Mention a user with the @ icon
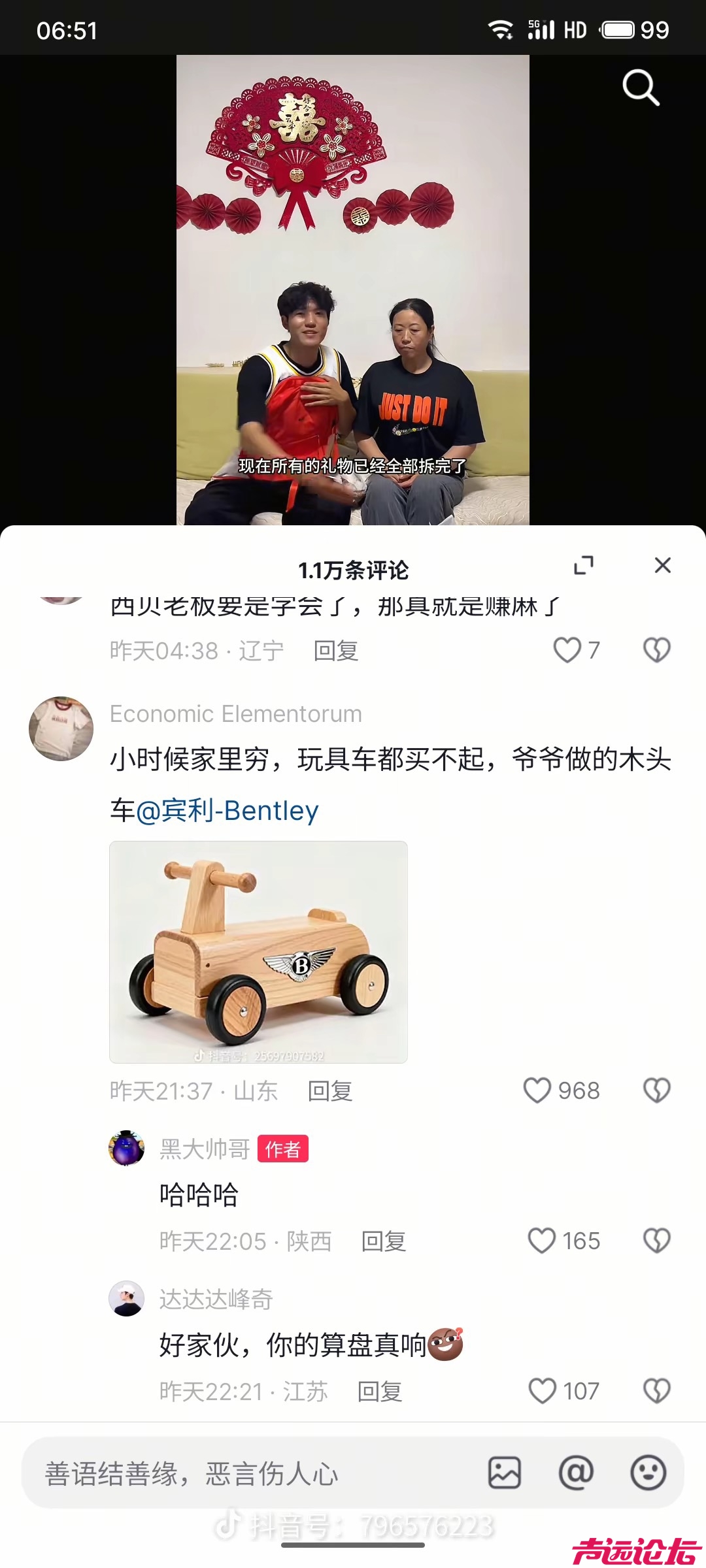This screenshot has height=1568, width=706. coord(576,1473)
